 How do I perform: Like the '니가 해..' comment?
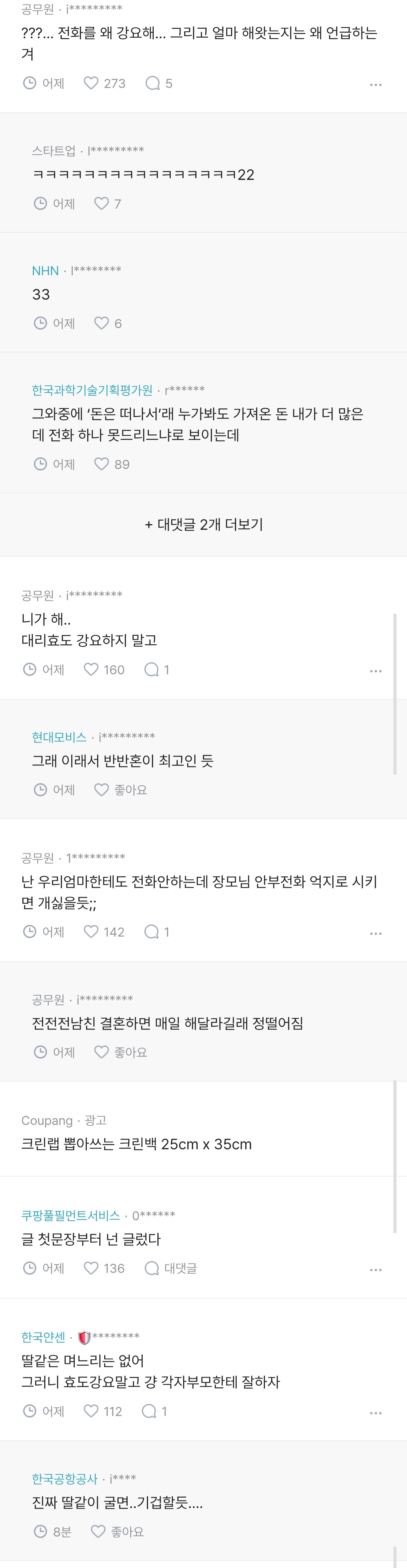91,670
